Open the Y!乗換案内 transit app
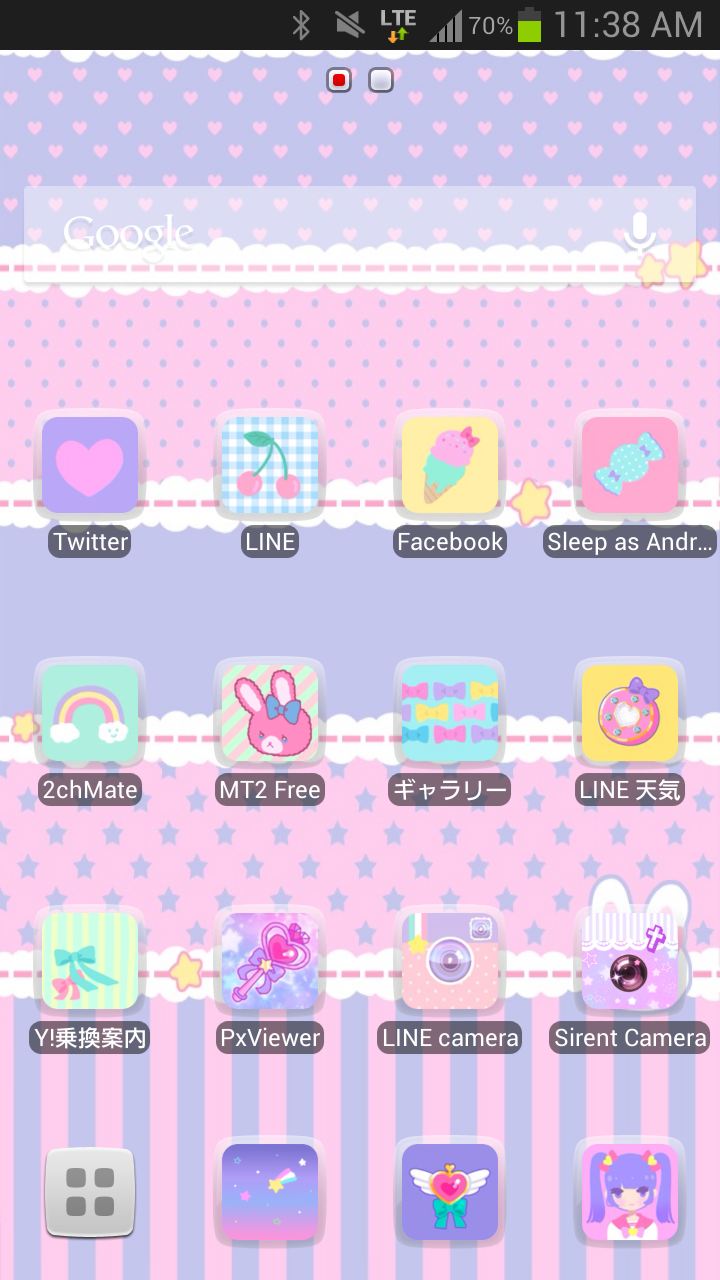Screen dimensions: 720x1280 pyautogui.click(x=90, y=961)
